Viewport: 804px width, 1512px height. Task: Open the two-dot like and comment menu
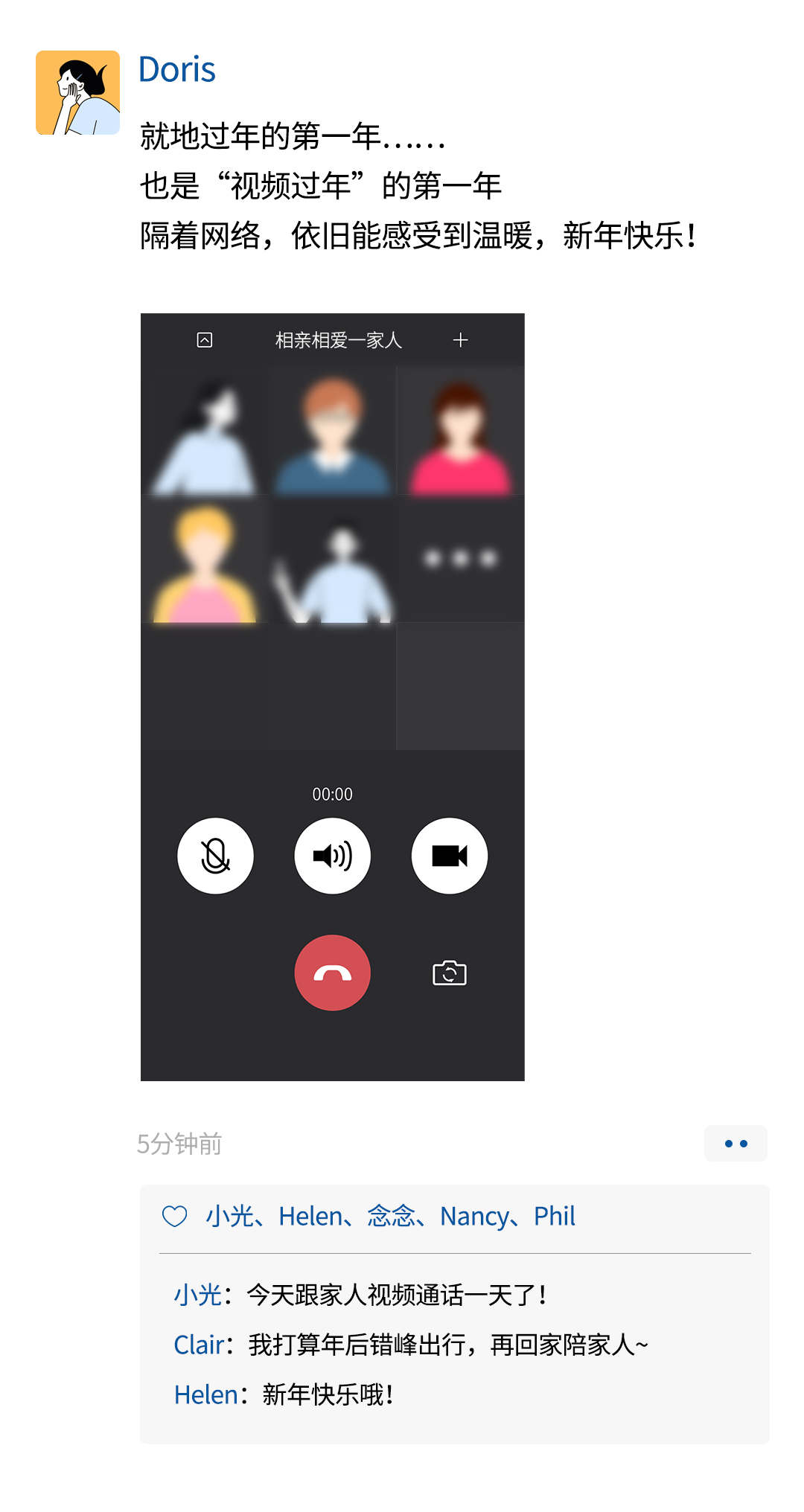pos(736,1143)
